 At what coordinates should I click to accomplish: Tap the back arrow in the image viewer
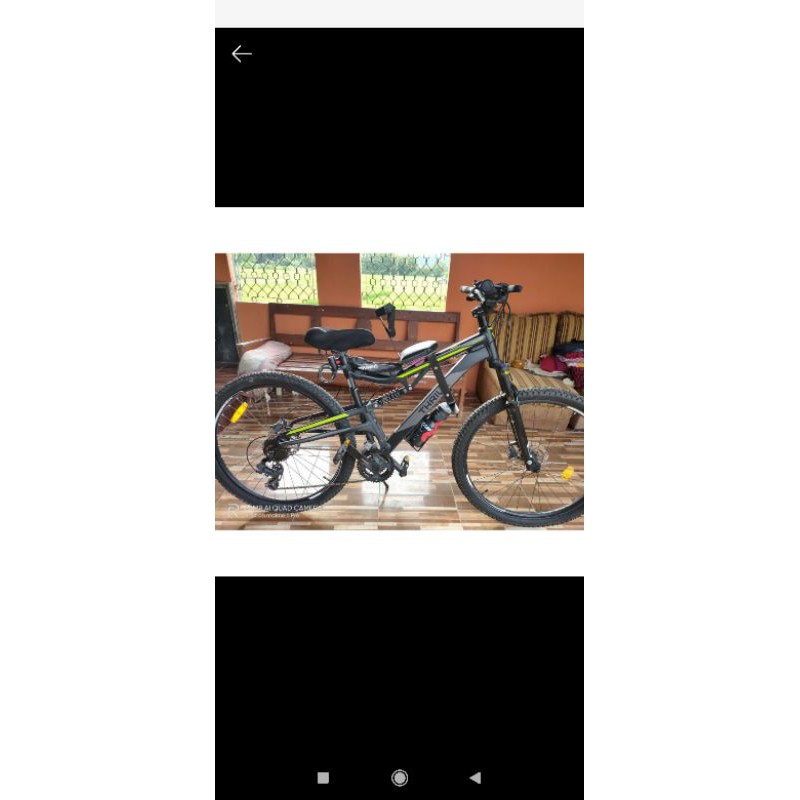(x=241, y=54)
